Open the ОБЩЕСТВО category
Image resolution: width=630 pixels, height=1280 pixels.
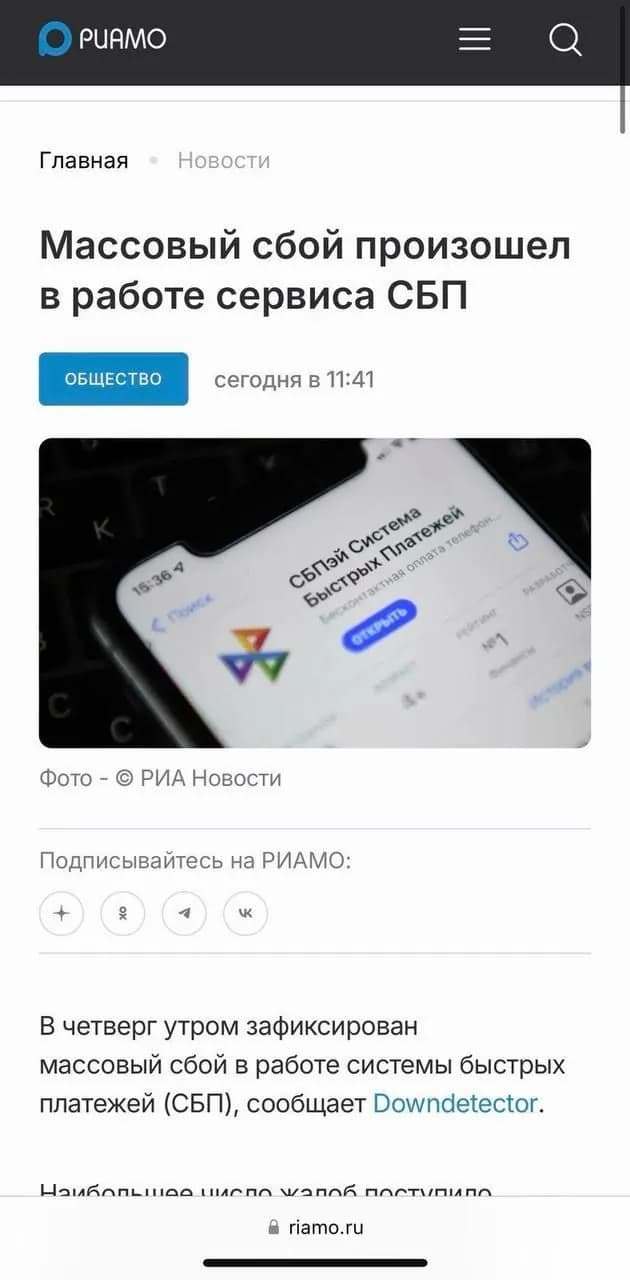(x=113, y=379)
